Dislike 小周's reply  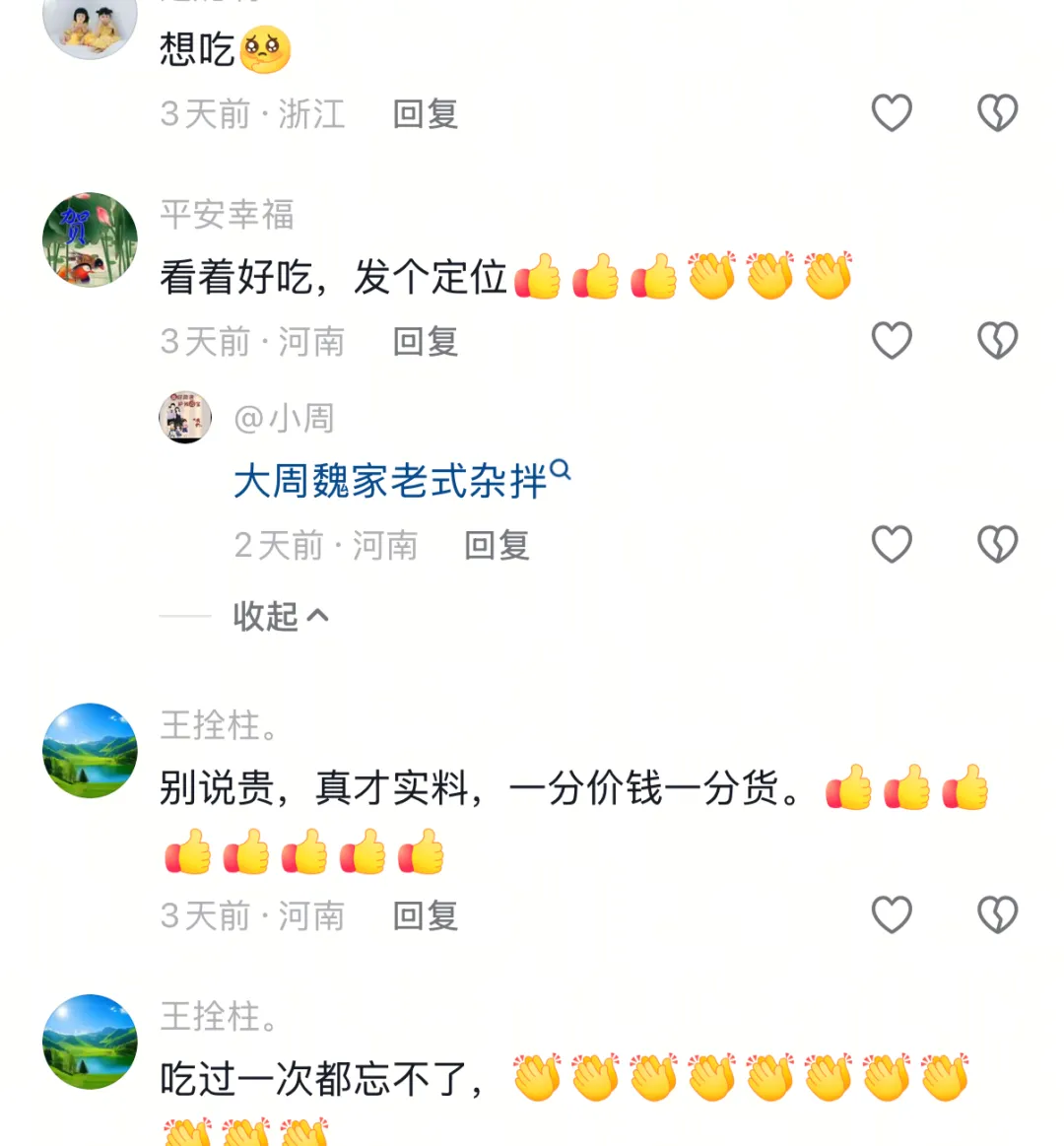[997, 544]
